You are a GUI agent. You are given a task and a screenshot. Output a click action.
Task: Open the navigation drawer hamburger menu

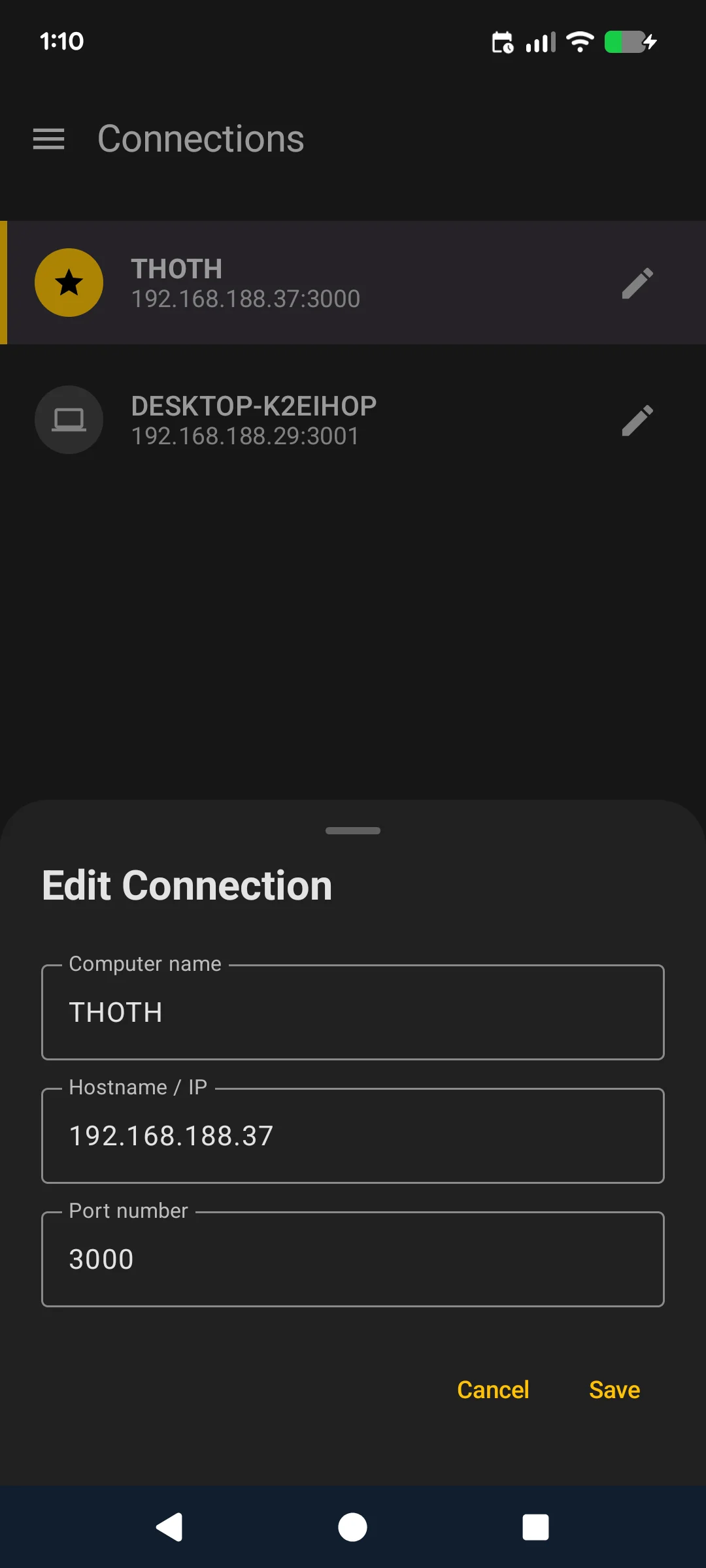tap(48, 139)
